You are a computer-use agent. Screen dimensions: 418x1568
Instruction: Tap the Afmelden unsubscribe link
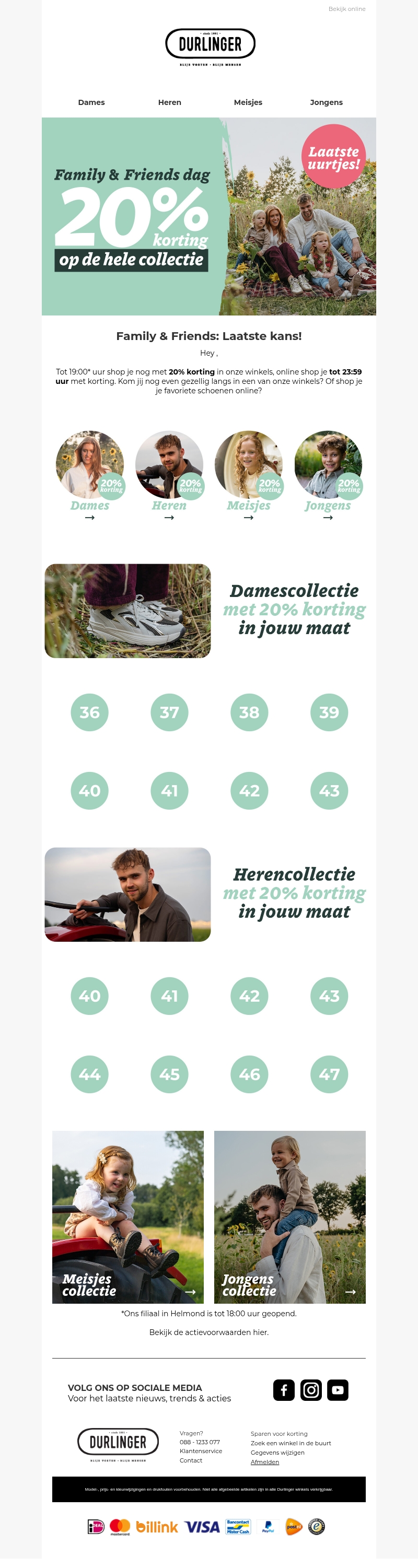pos(264,1462)
